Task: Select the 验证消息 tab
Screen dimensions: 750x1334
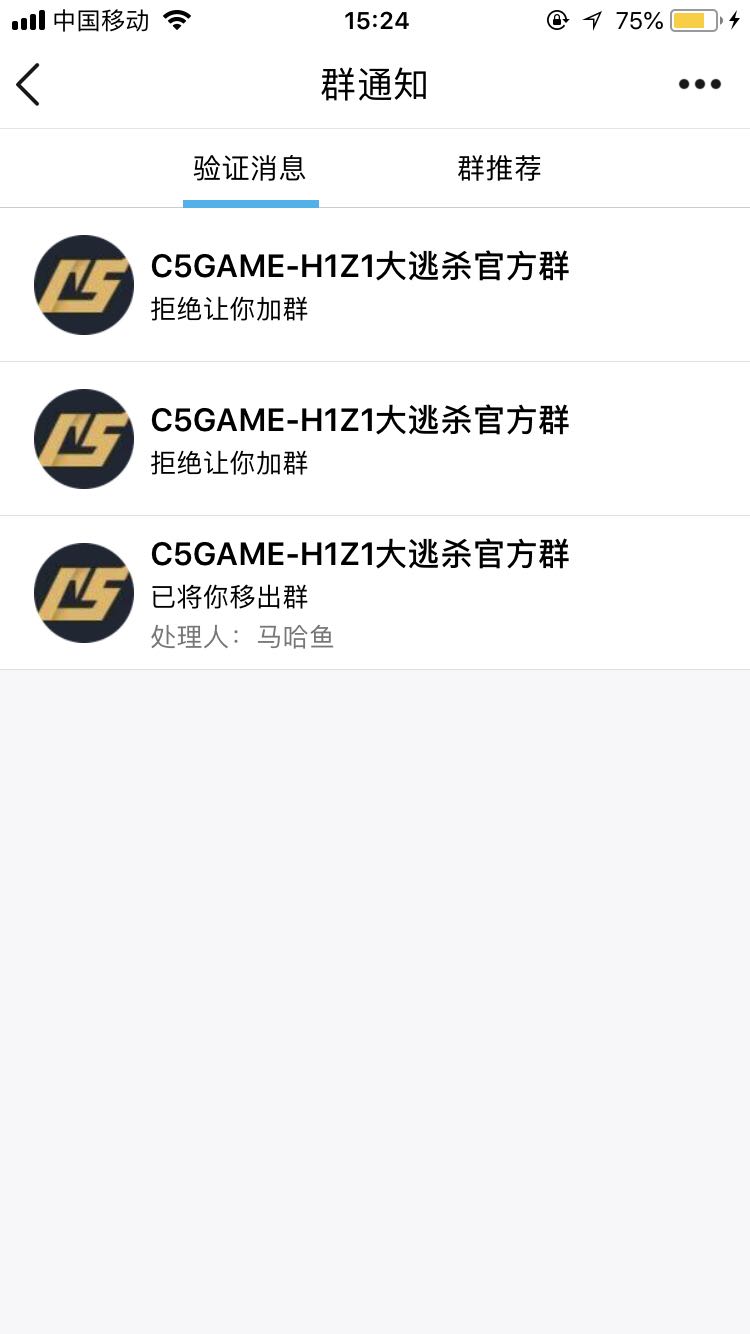Action: (x=250, y=168)
